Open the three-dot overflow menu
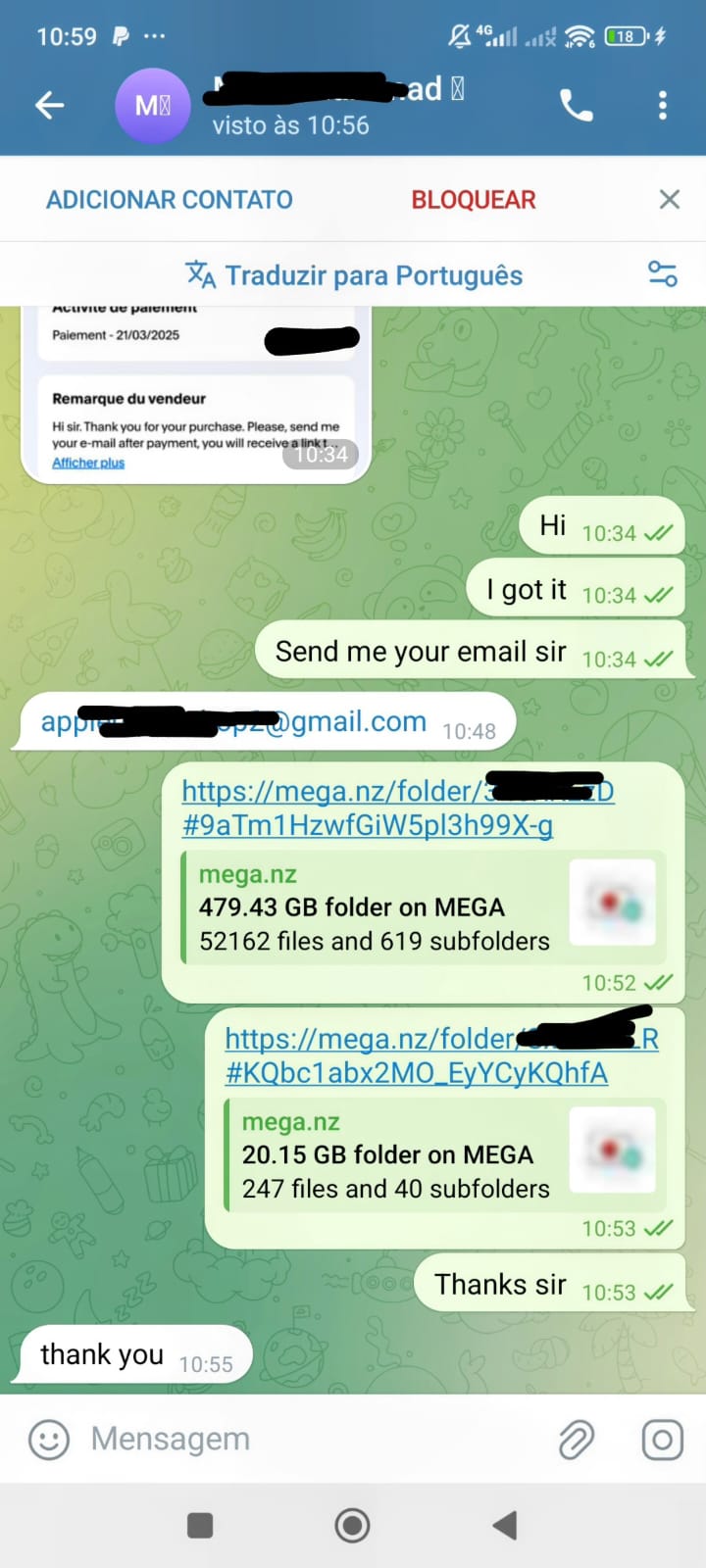 pyautogui.click(x=663, y=105)
